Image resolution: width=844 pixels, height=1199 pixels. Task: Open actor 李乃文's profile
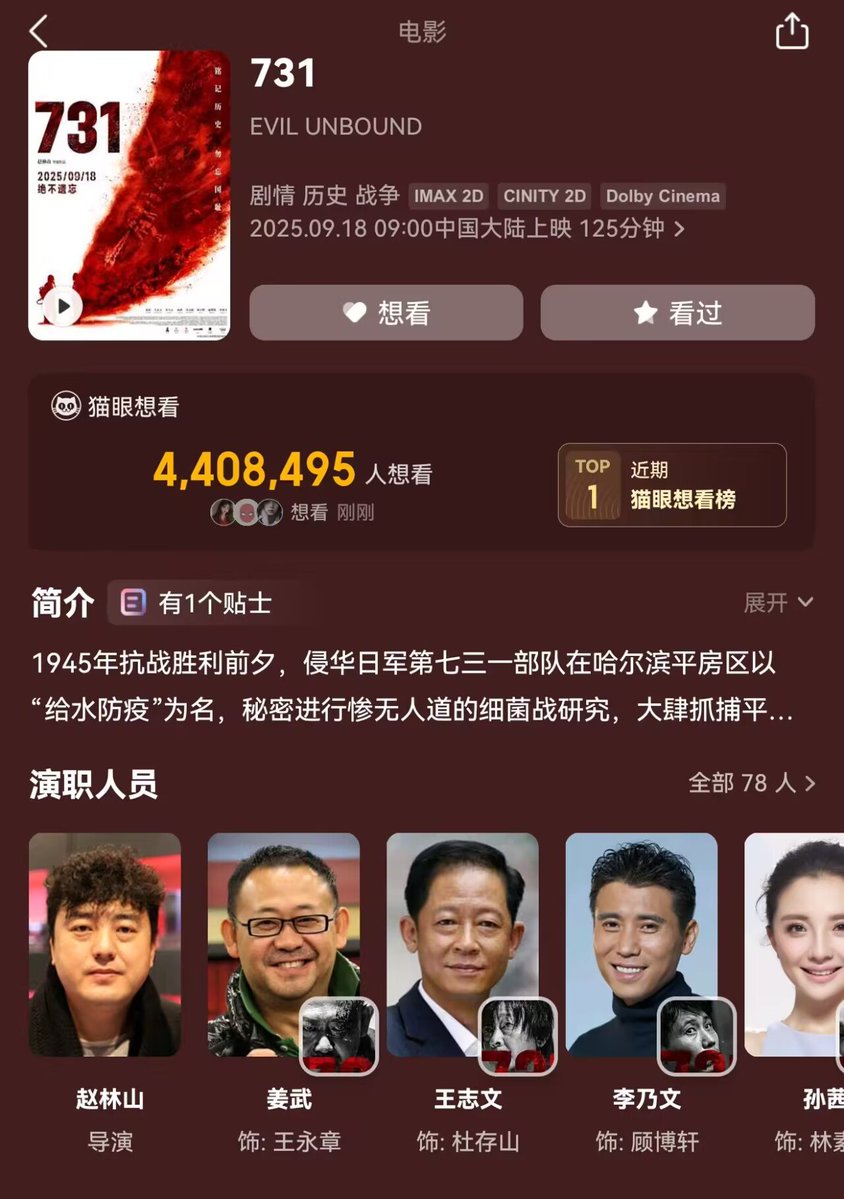pos(641,945)
